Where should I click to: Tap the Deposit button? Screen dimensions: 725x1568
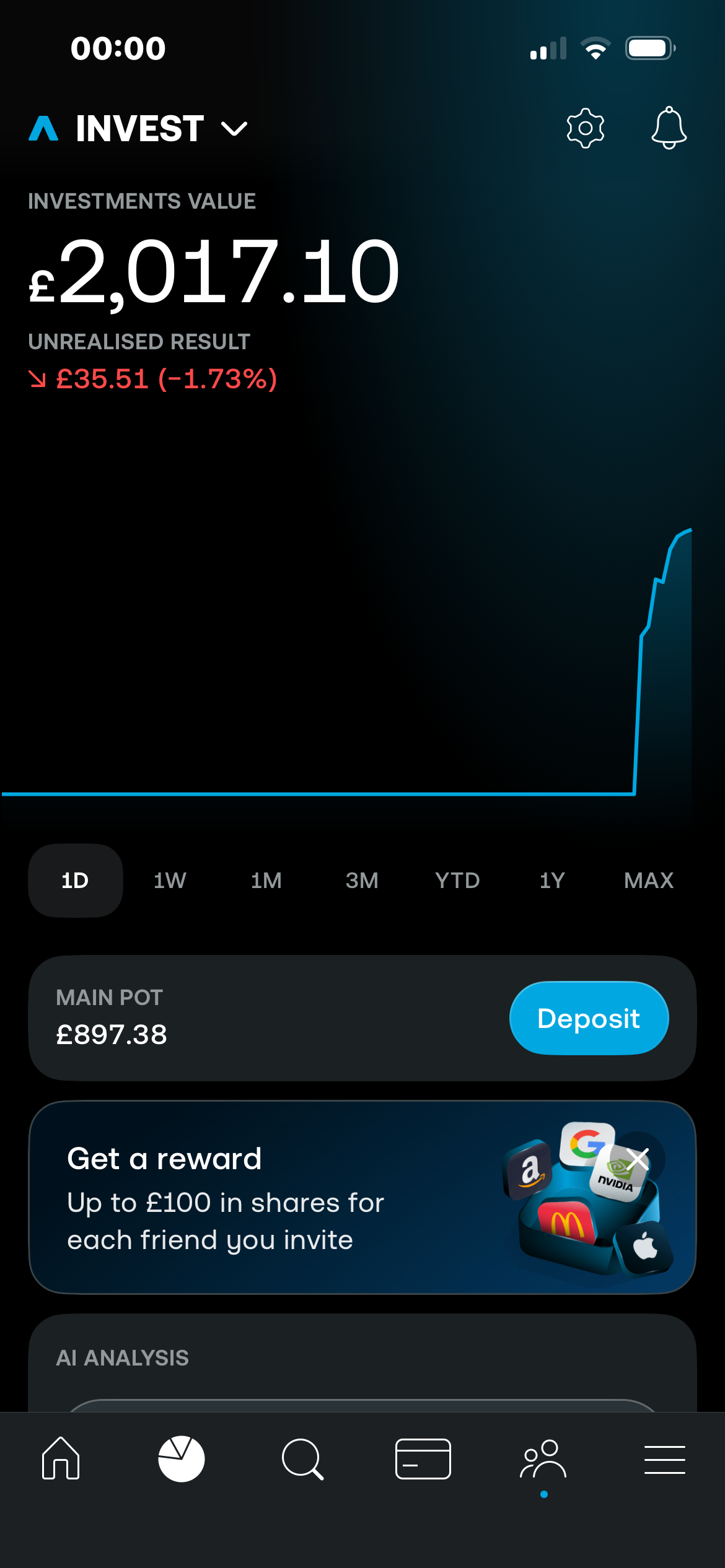[x=589, y=1018]
